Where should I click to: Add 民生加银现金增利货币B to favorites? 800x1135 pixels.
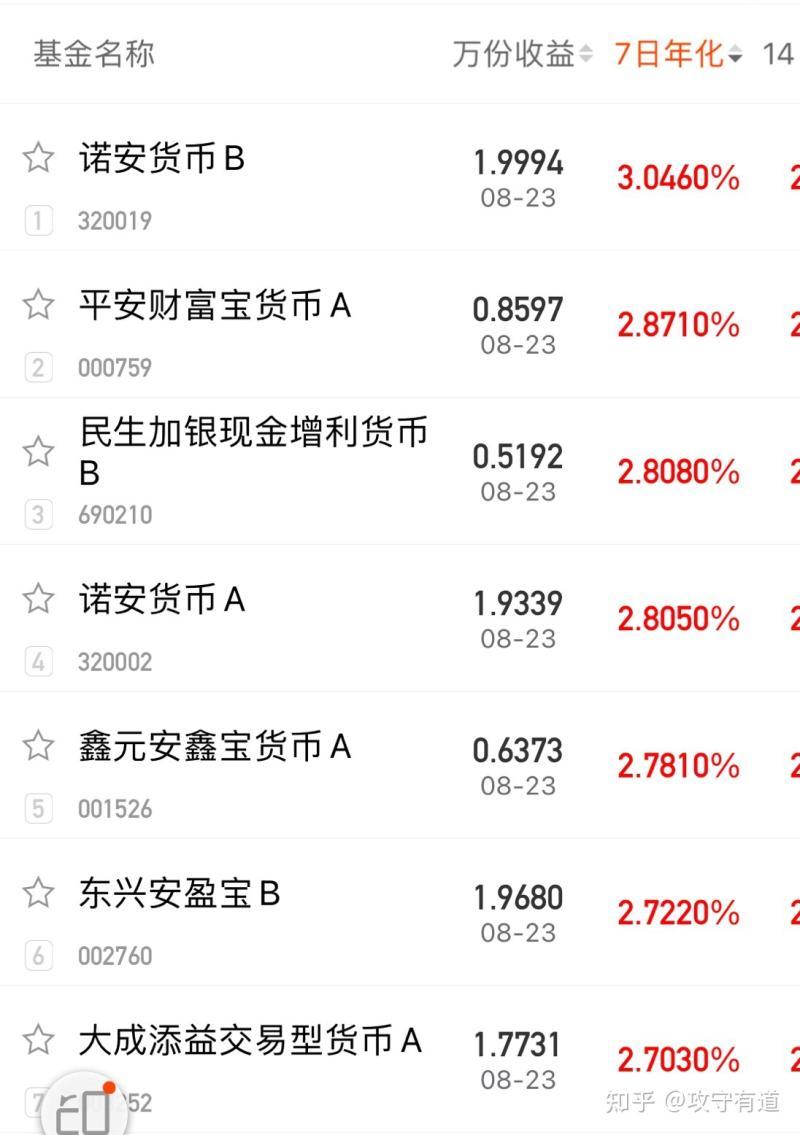click(38, 452)
